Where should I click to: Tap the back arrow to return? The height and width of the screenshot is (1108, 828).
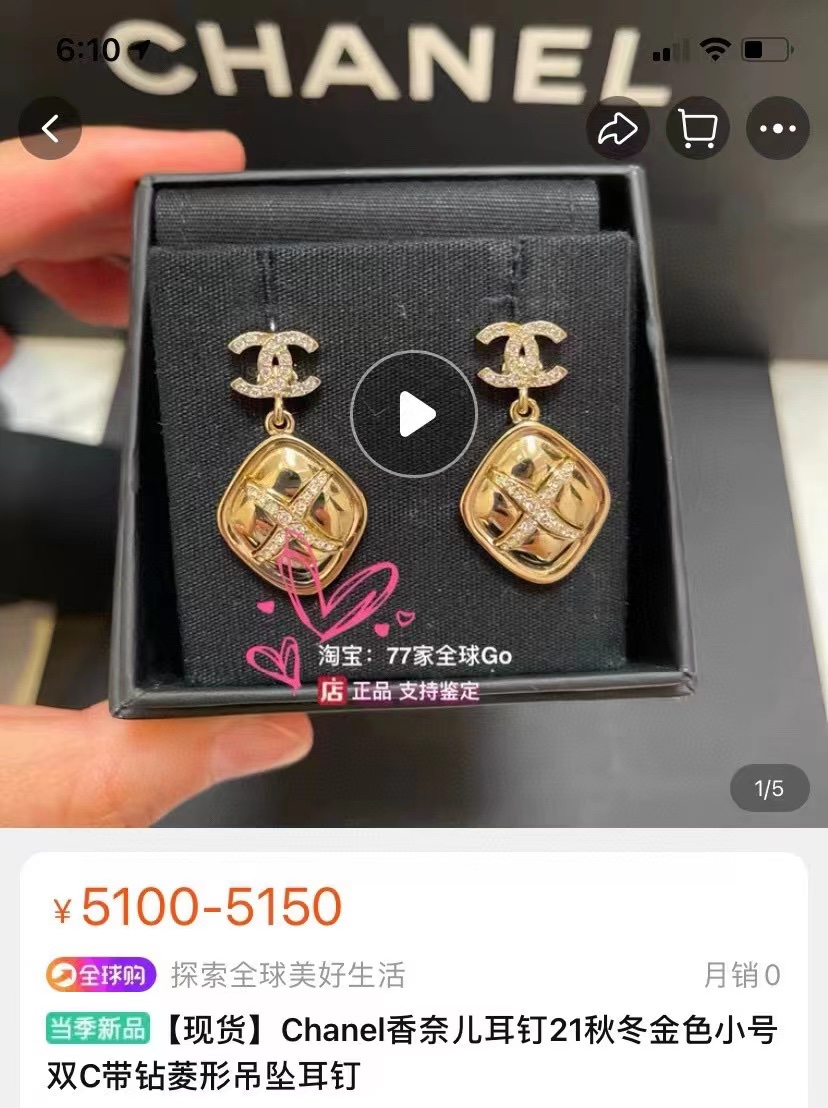click(x=49, y=128)
